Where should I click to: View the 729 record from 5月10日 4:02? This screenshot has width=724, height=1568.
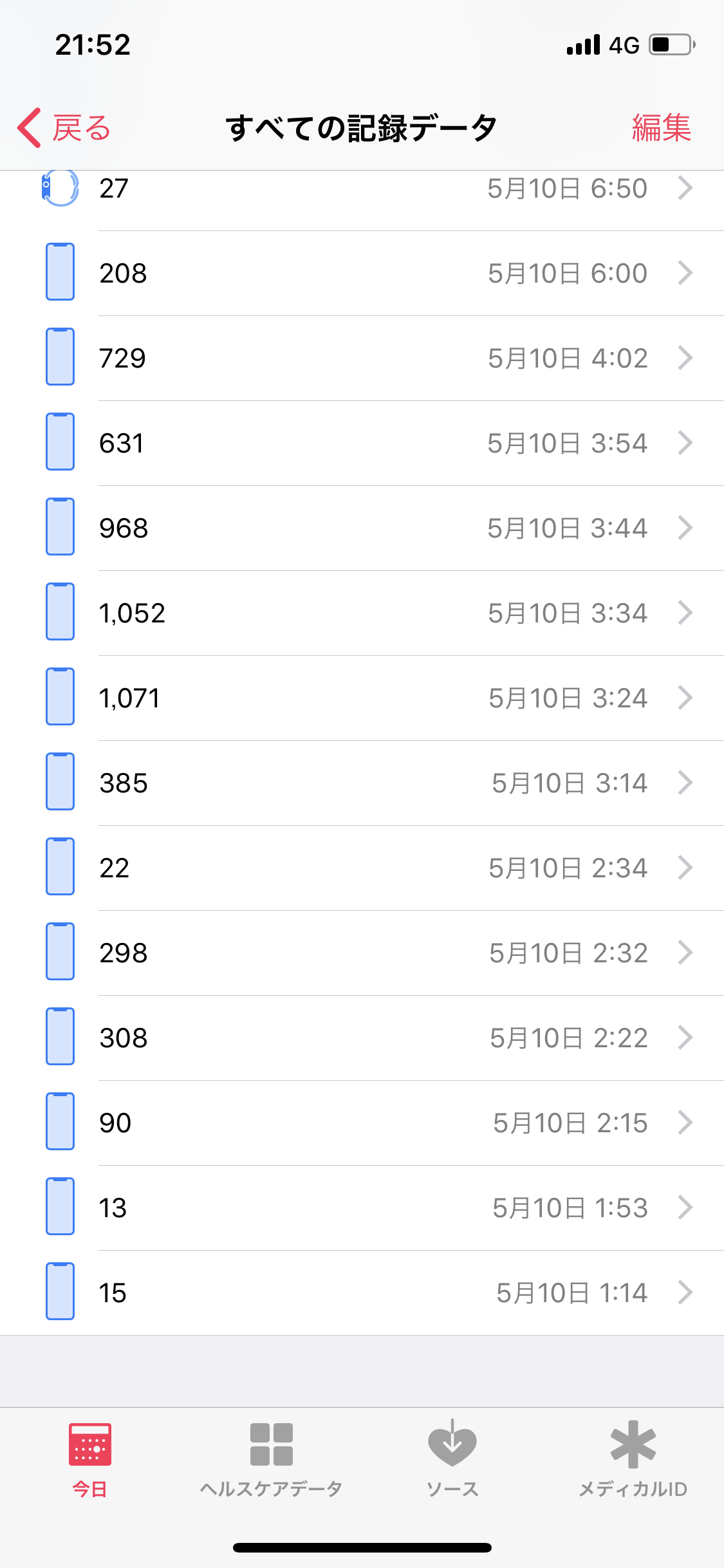pos(362,359)
